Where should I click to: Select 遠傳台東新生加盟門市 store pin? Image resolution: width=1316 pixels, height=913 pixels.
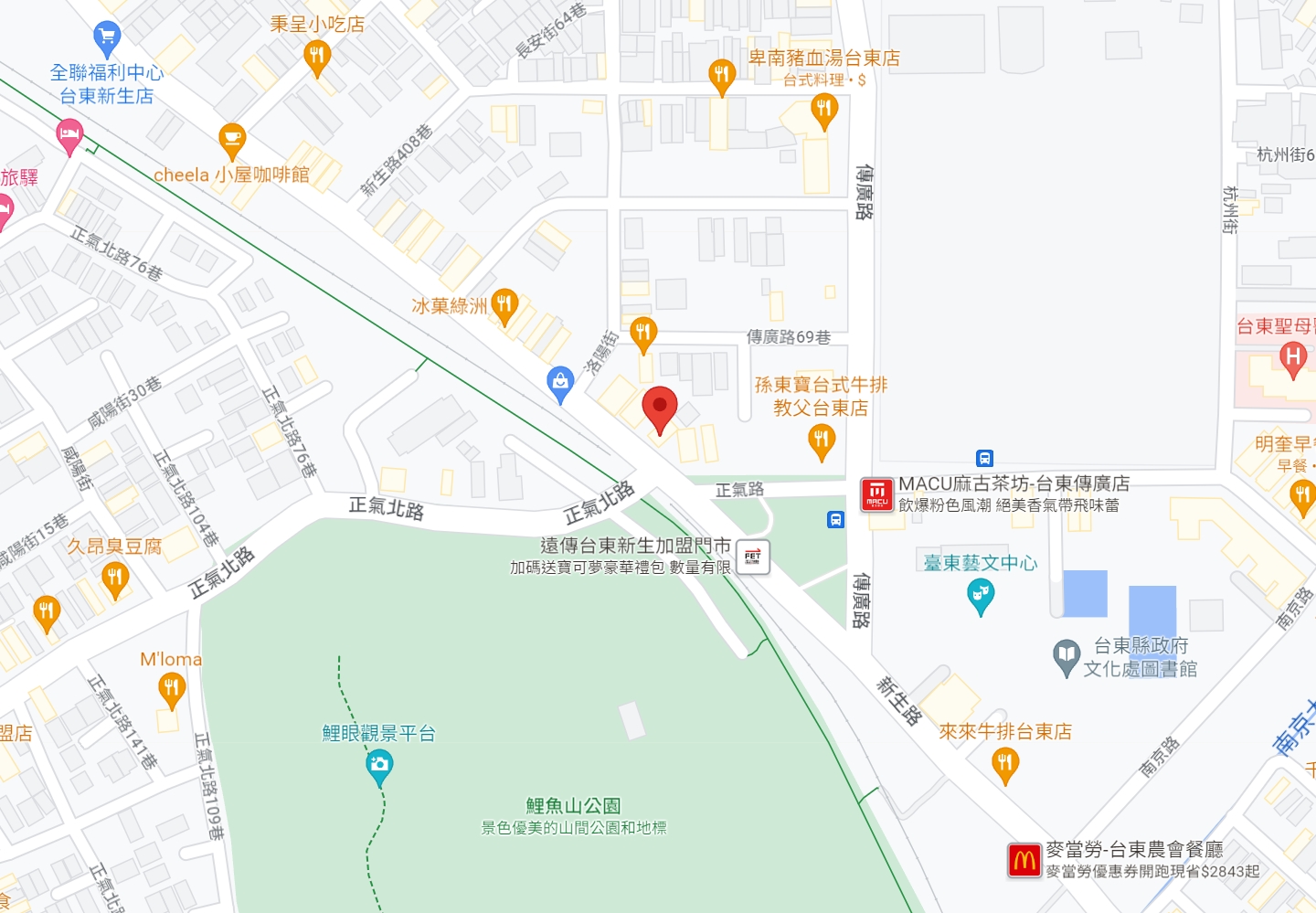[x=753, y=557]
